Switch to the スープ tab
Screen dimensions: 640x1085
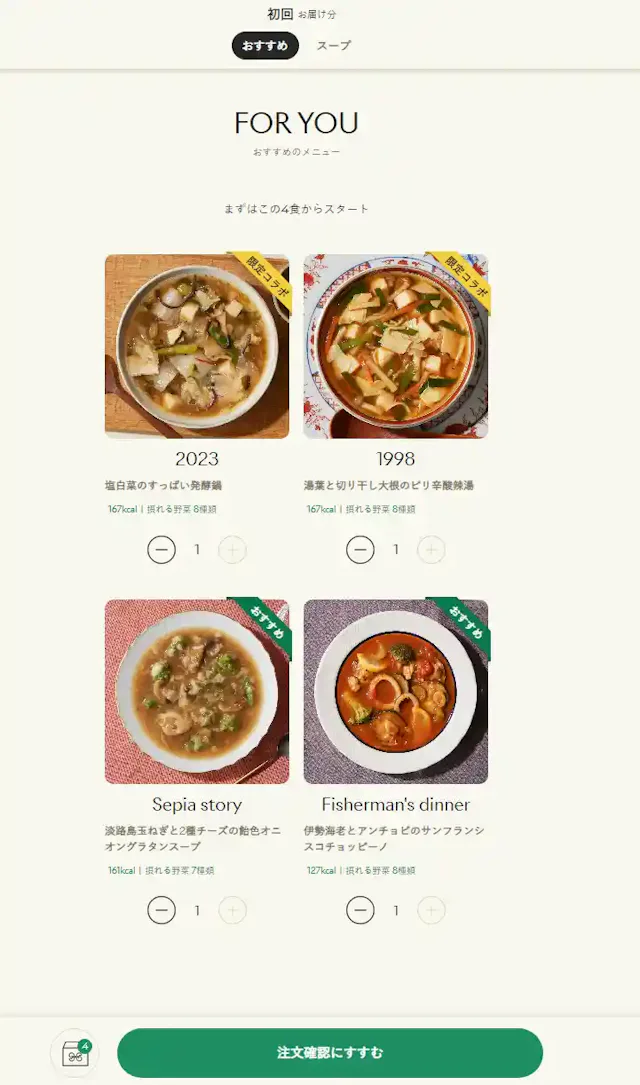[x=333, y=46]
